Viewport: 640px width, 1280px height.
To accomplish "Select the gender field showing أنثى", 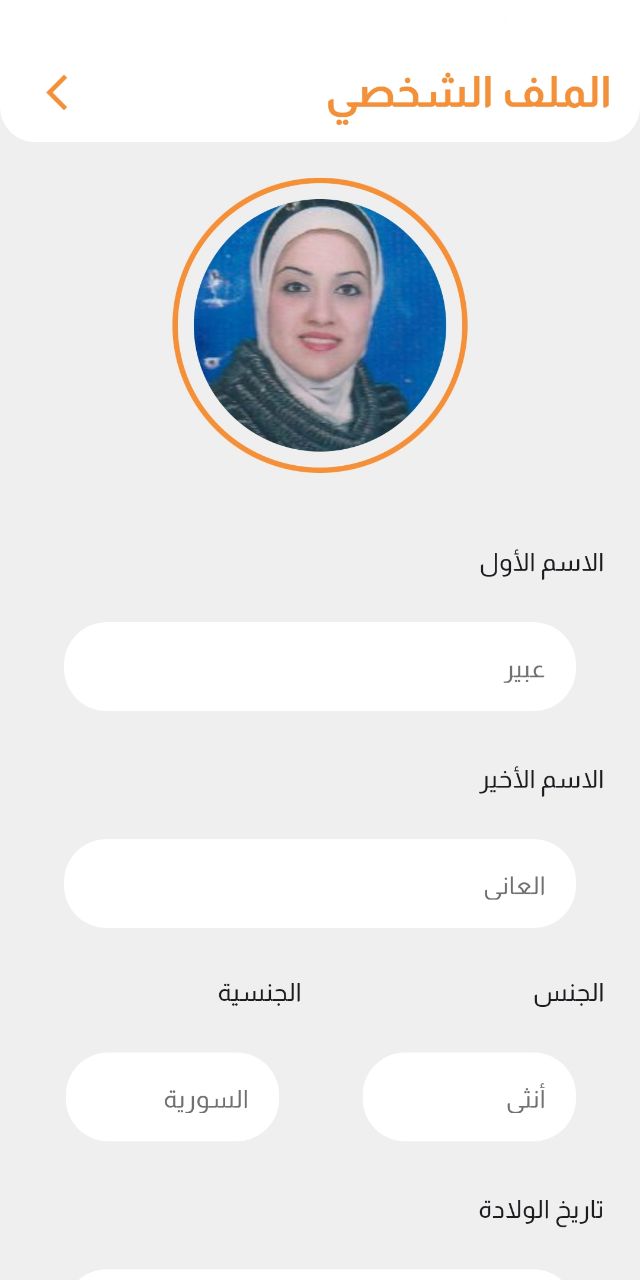I will 469,1097.
